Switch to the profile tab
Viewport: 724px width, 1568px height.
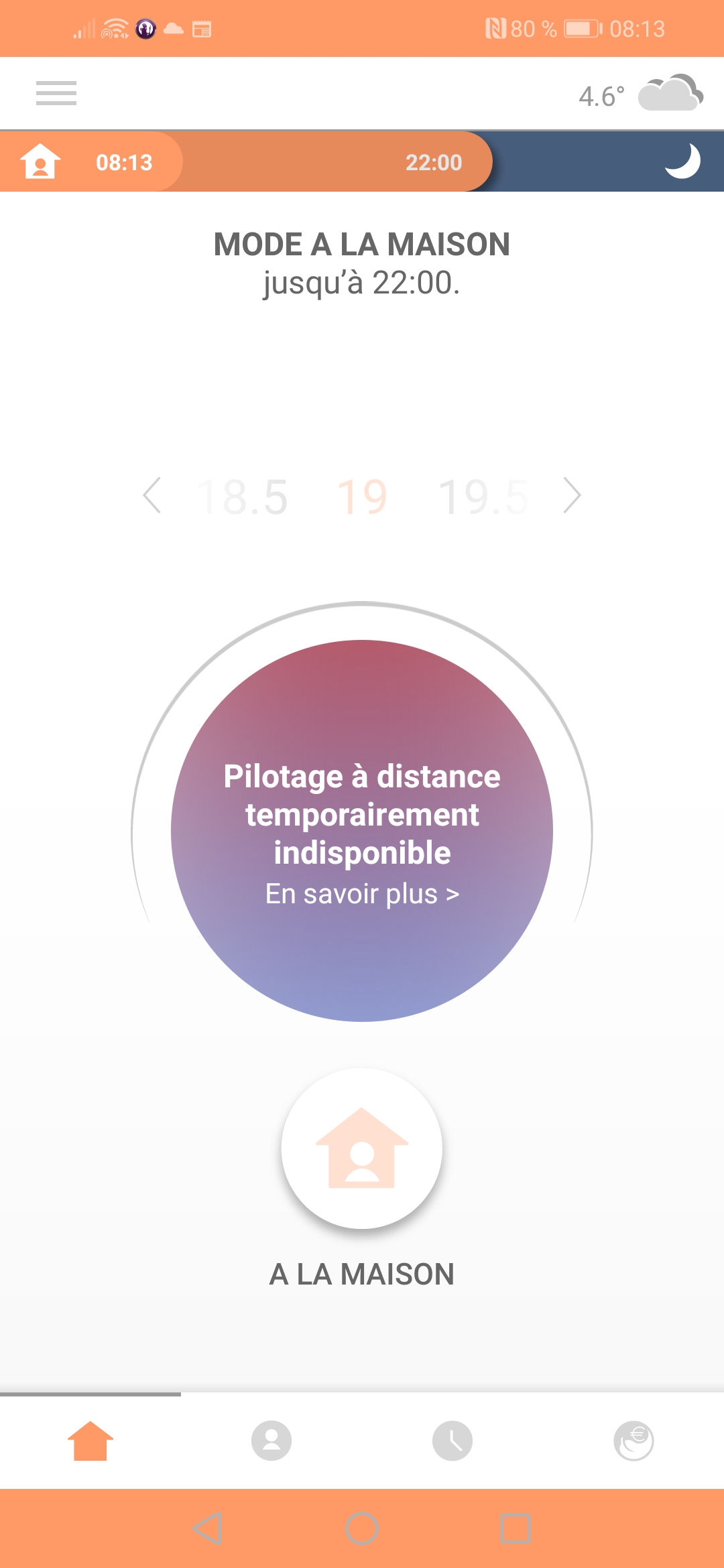click(271, 1441)
